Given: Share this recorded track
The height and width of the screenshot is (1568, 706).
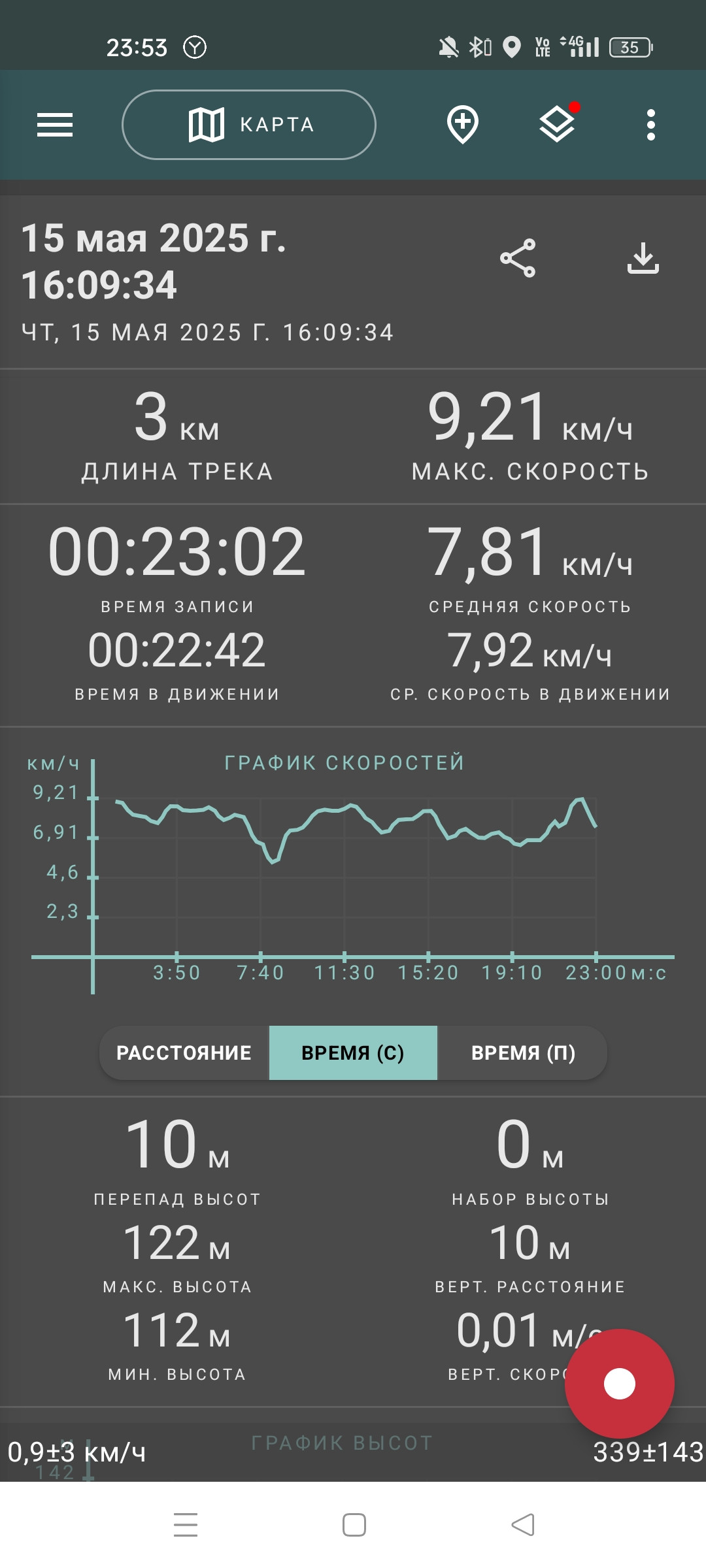Looking at the screenshot, I should pyautogui.click(x=518, y=258).
